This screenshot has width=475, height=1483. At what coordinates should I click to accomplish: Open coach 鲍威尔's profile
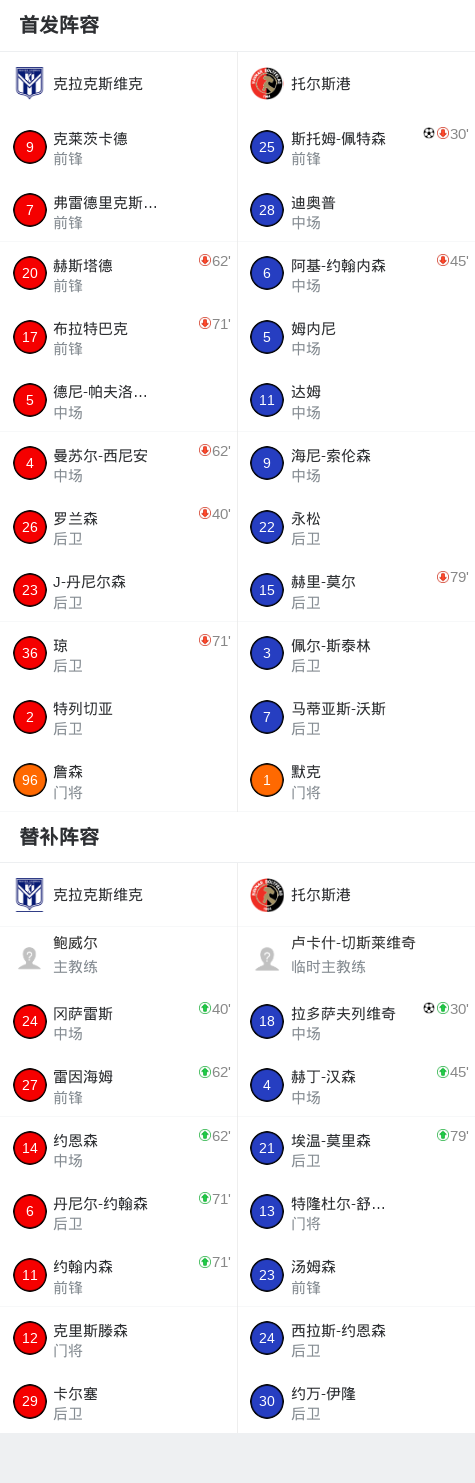pyautogui.click(x=118, y=958)
